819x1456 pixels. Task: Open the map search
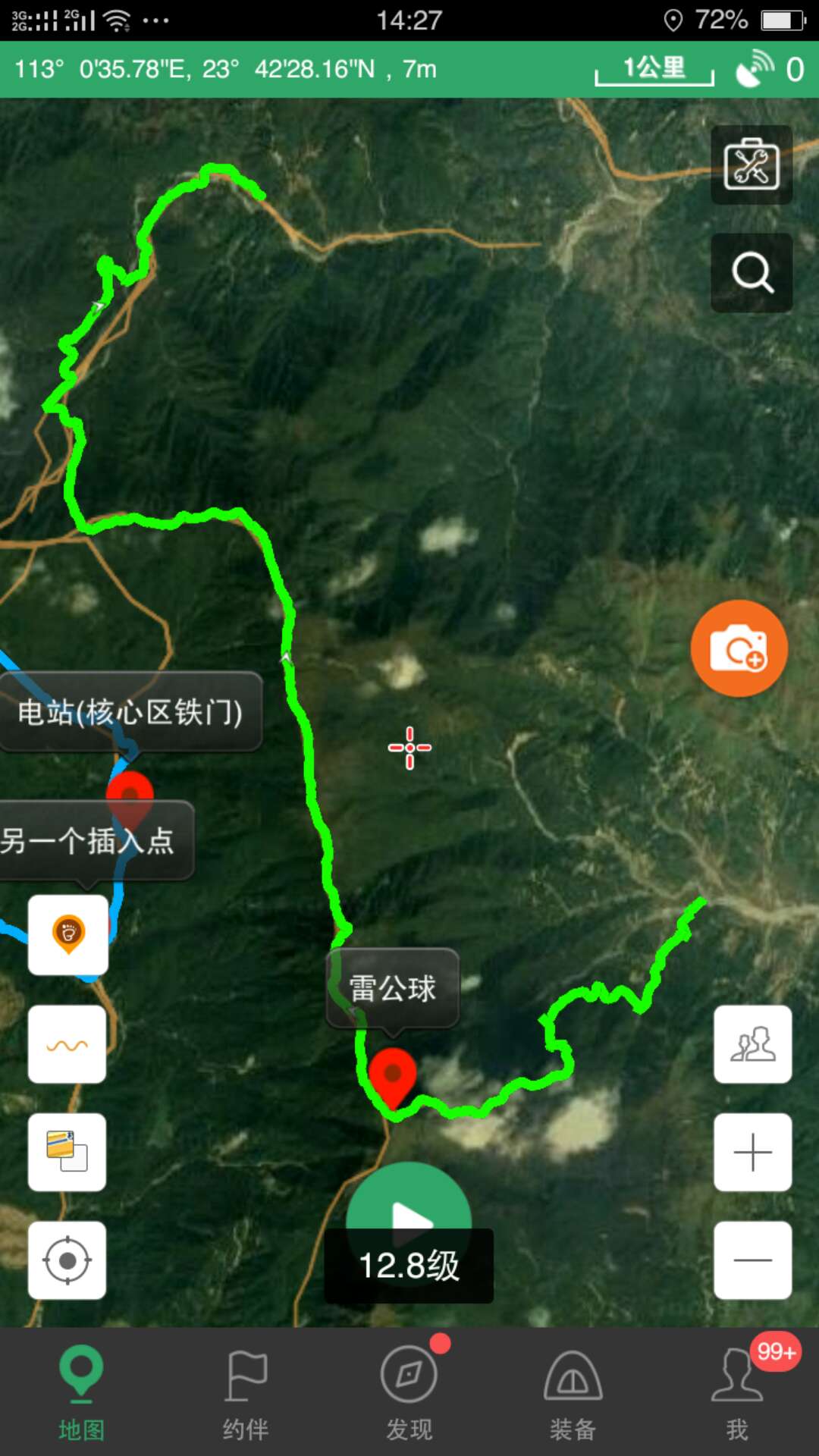tap(752, 272)
